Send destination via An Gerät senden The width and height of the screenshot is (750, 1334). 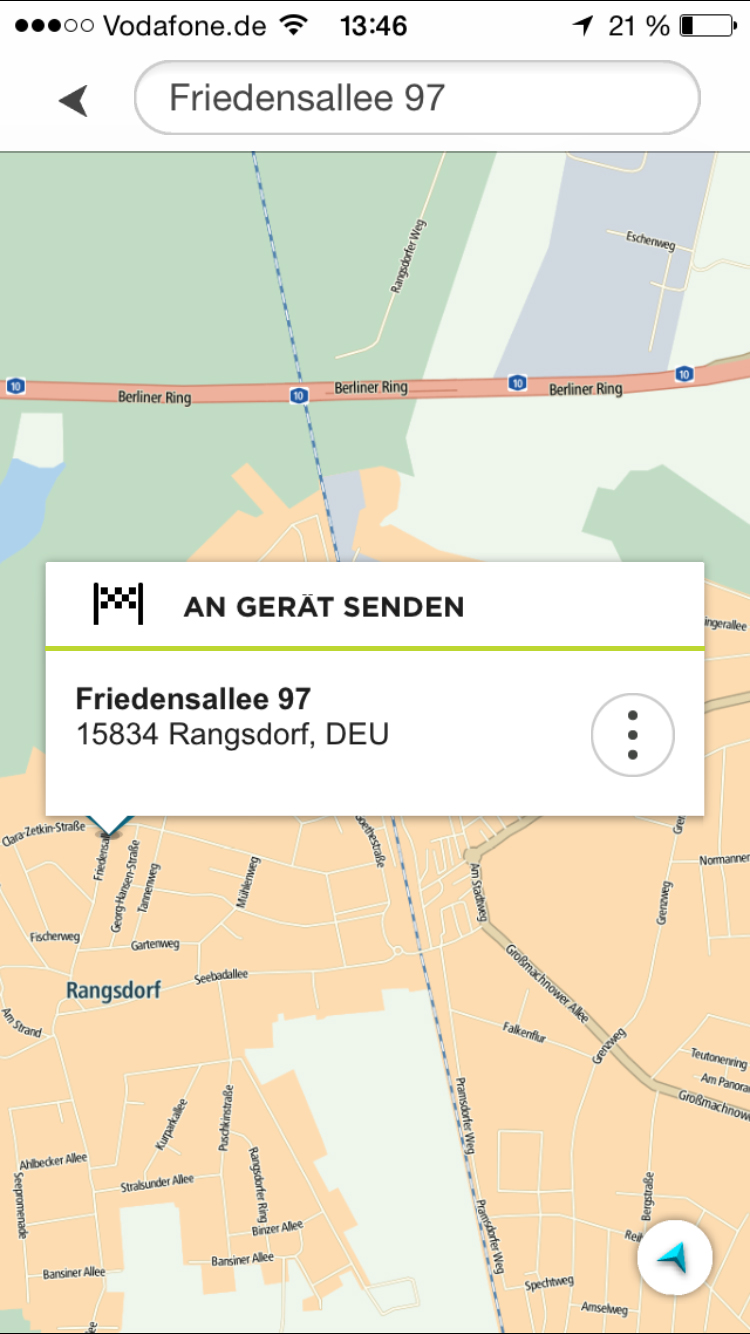pyautogui.click(x=322, y=606)
